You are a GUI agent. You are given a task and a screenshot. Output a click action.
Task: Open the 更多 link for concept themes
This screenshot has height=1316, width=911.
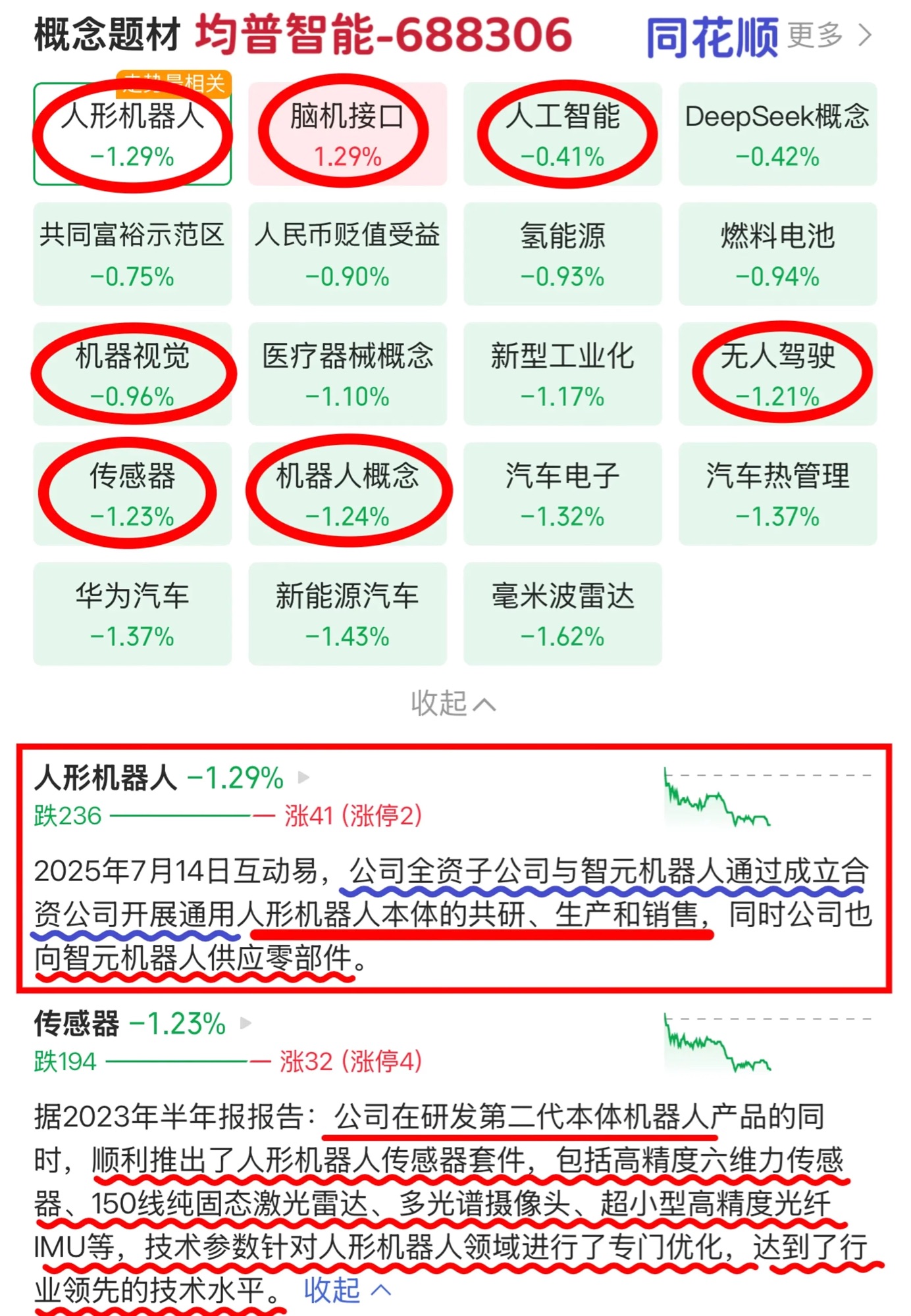pyautogui.click(x=828, y=36)
